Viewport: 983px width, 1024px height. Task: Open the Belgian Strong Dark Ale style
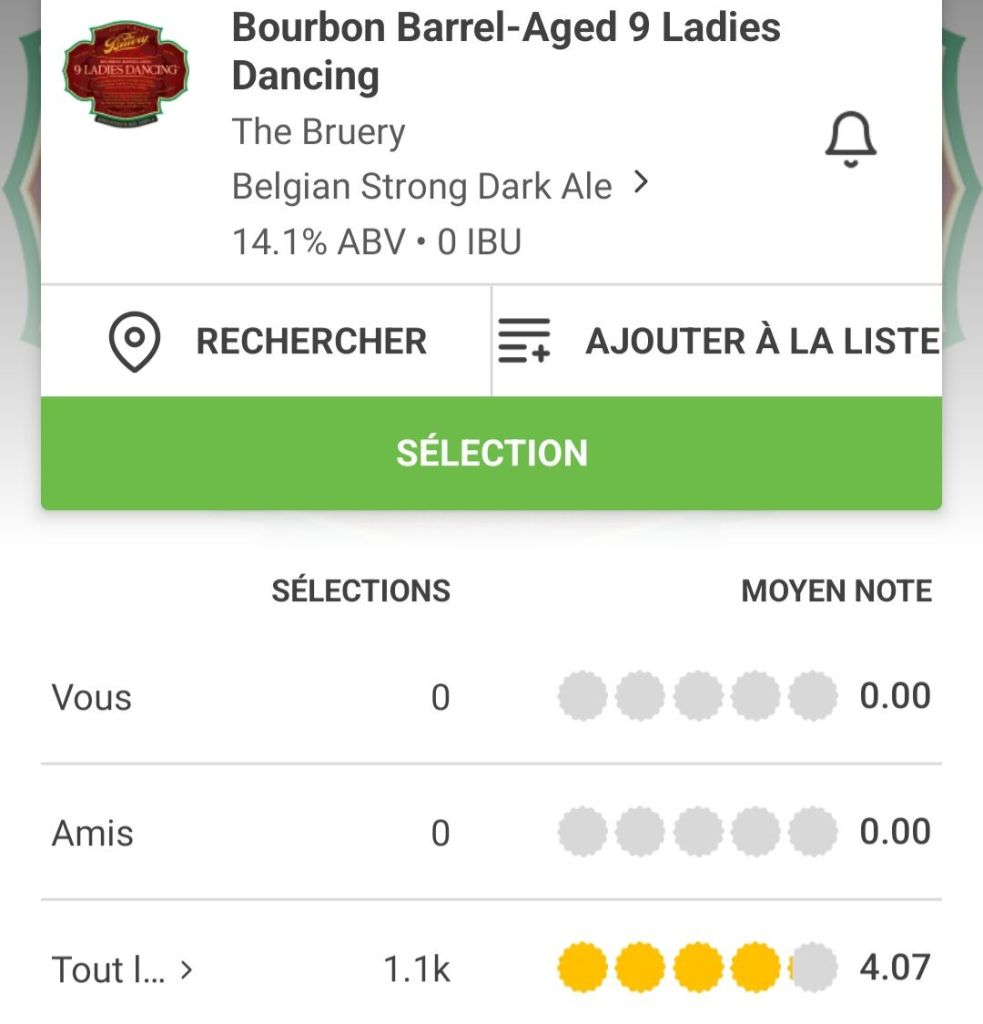[440, 187]
